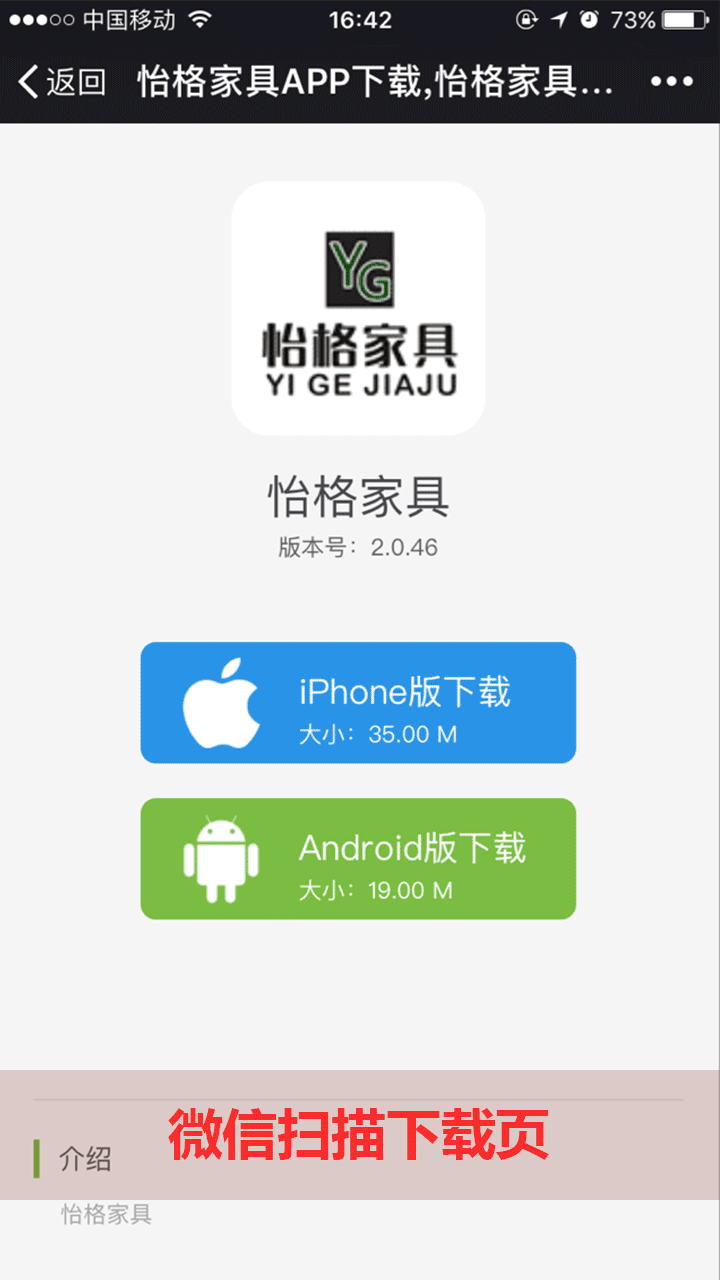This screenshot has width=720, height=1280.
Task: Download the Android版 app
Action: coord(358,859)
